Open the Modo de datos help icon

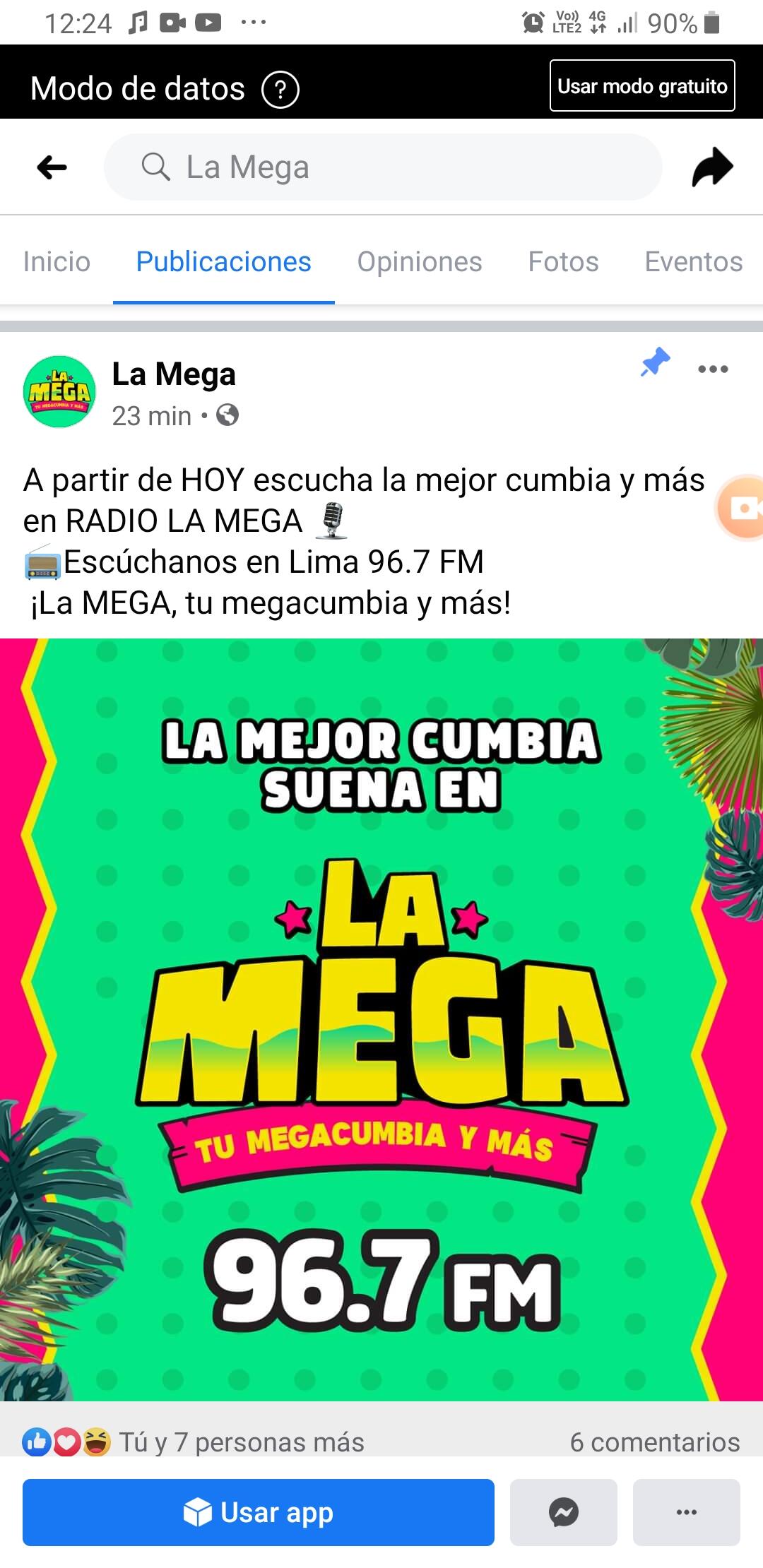coord(280,90)
